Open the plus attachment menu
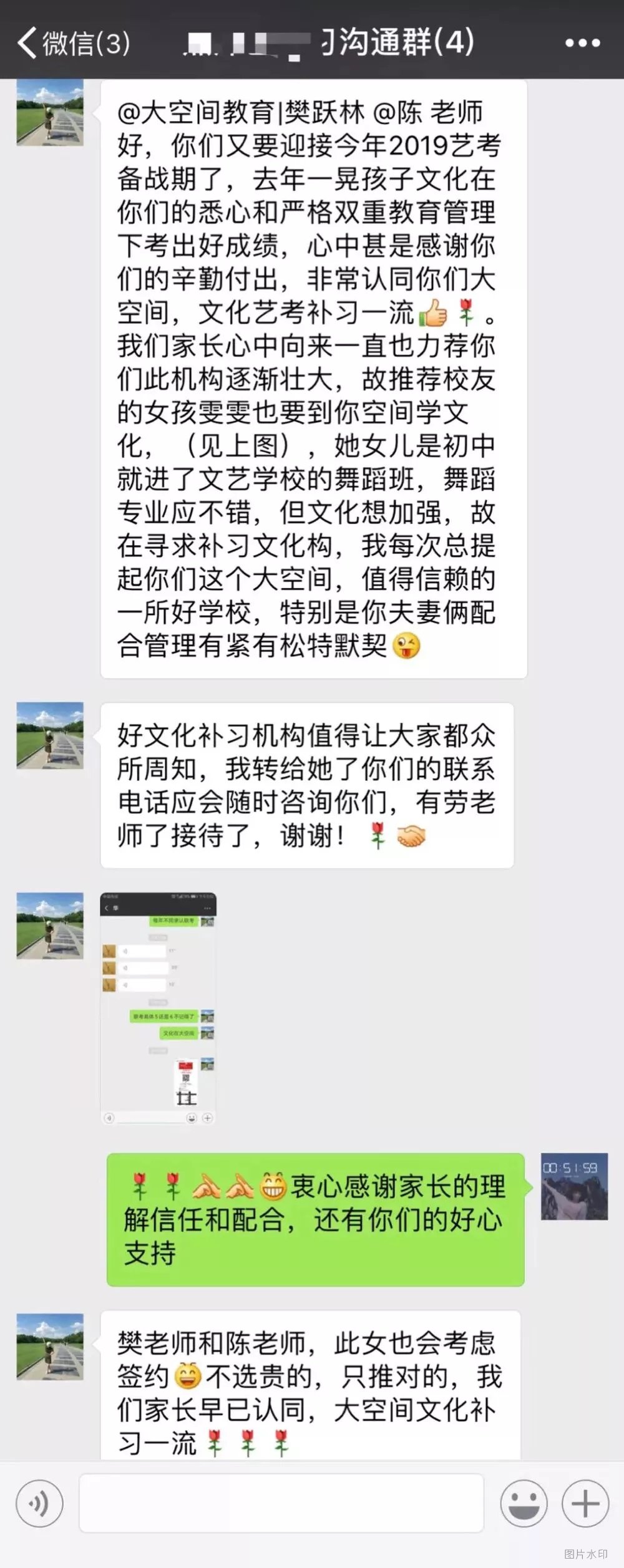Image resolution: width=624 pixels, height=1568 pixels. [585, 1503]
